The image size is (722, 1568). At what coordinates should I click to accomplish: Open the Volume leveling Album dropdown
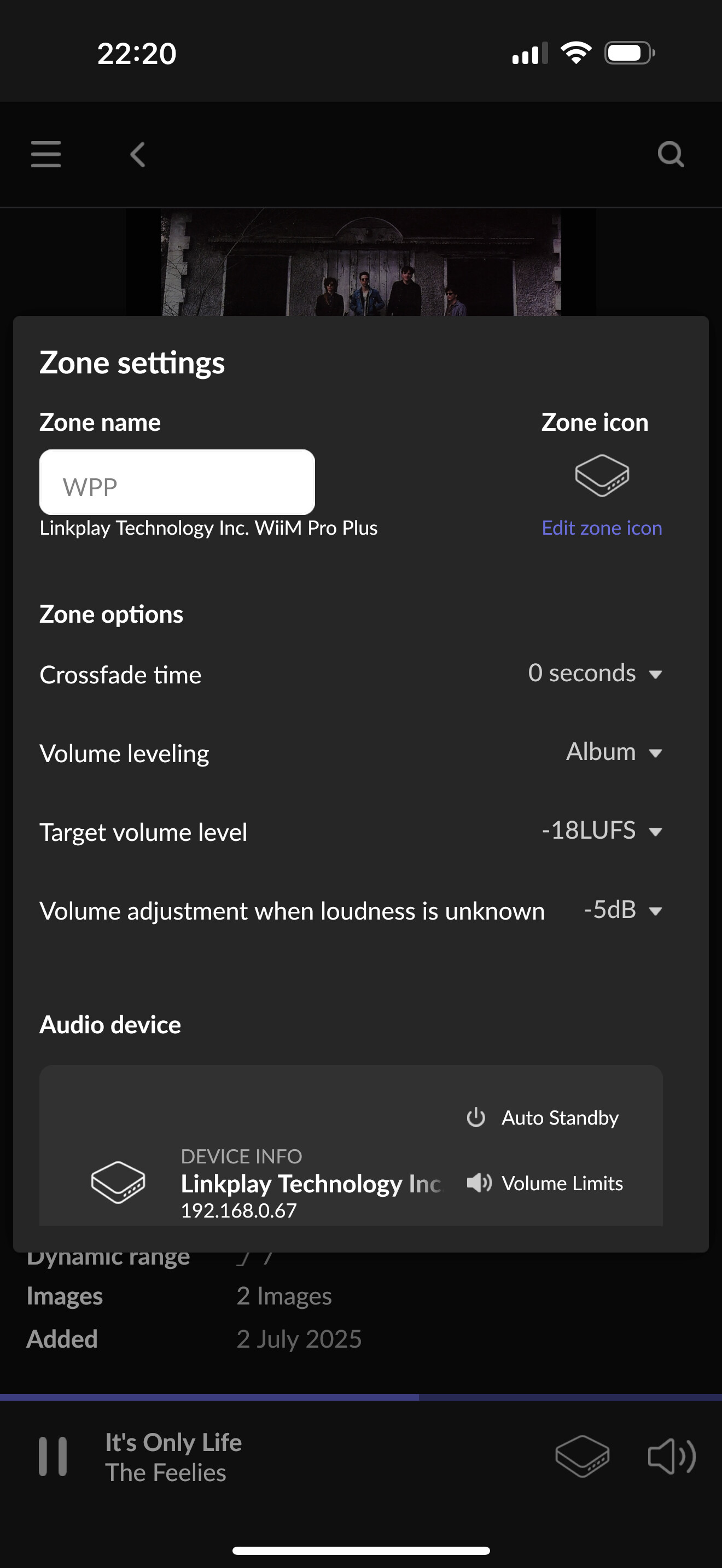coord(614,752)
